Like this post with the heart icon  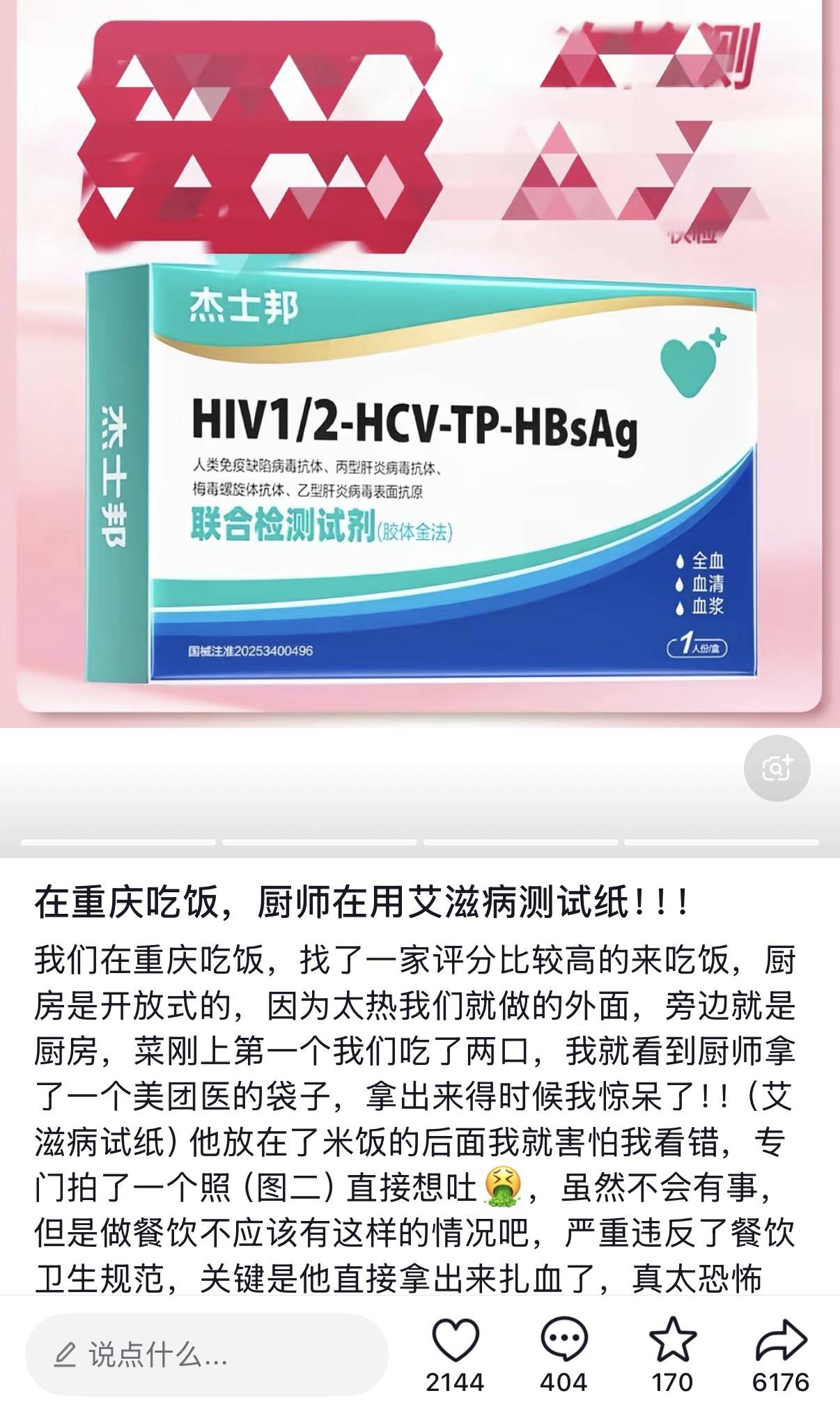click(x=456, y=1339)
